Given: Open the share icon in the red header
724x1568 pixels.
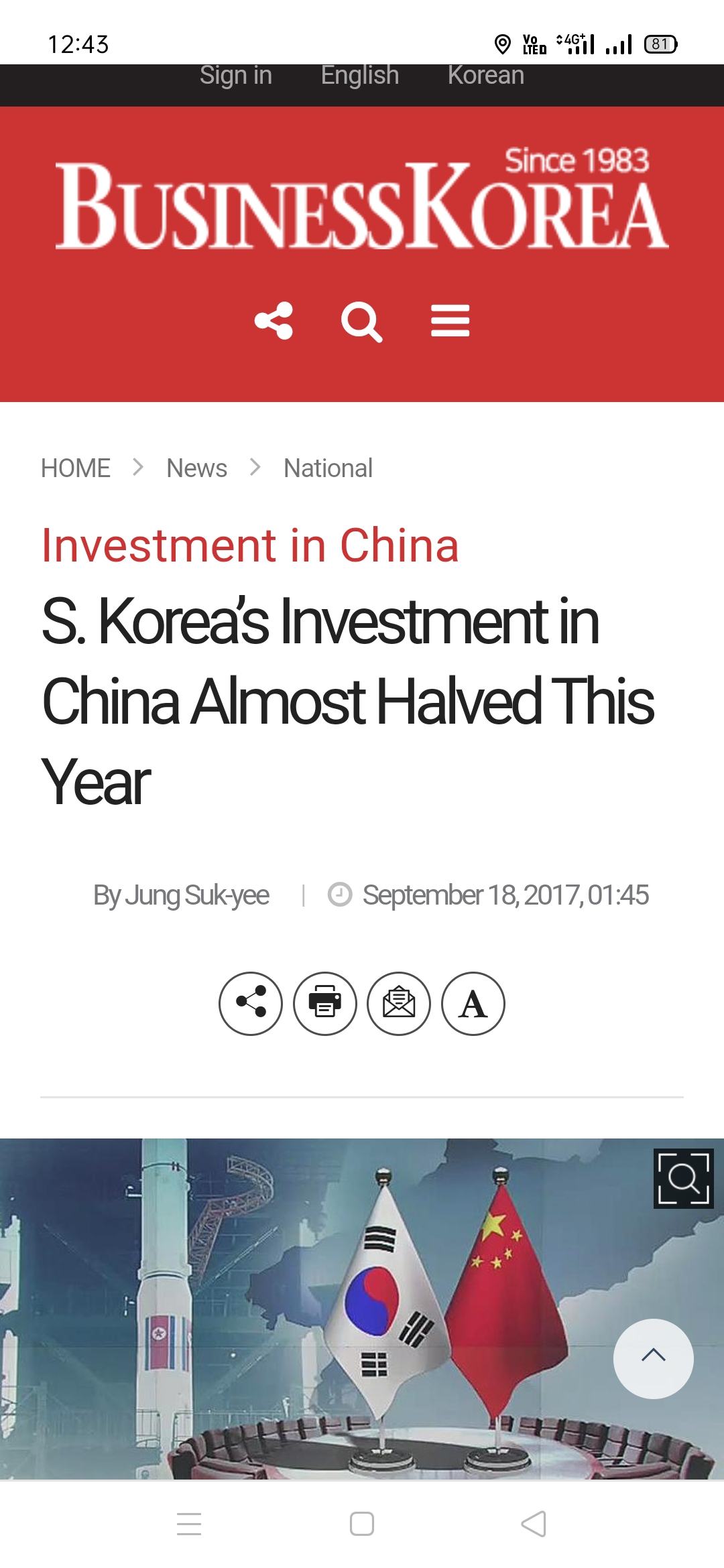Looking at the screenshot, I should [274, 321].
